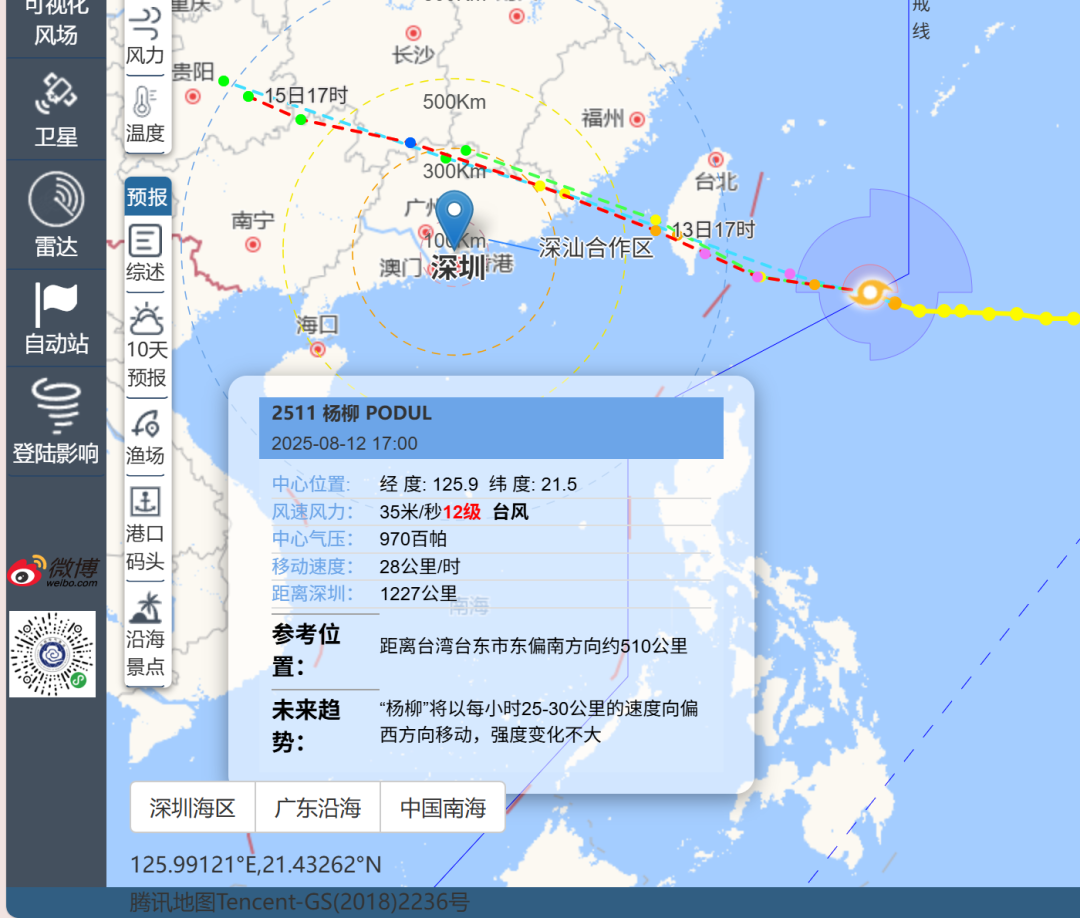The width and height of the screenshot is (1080, 918).
Task: Tap the 深圳 location pin
Action: 457,217
